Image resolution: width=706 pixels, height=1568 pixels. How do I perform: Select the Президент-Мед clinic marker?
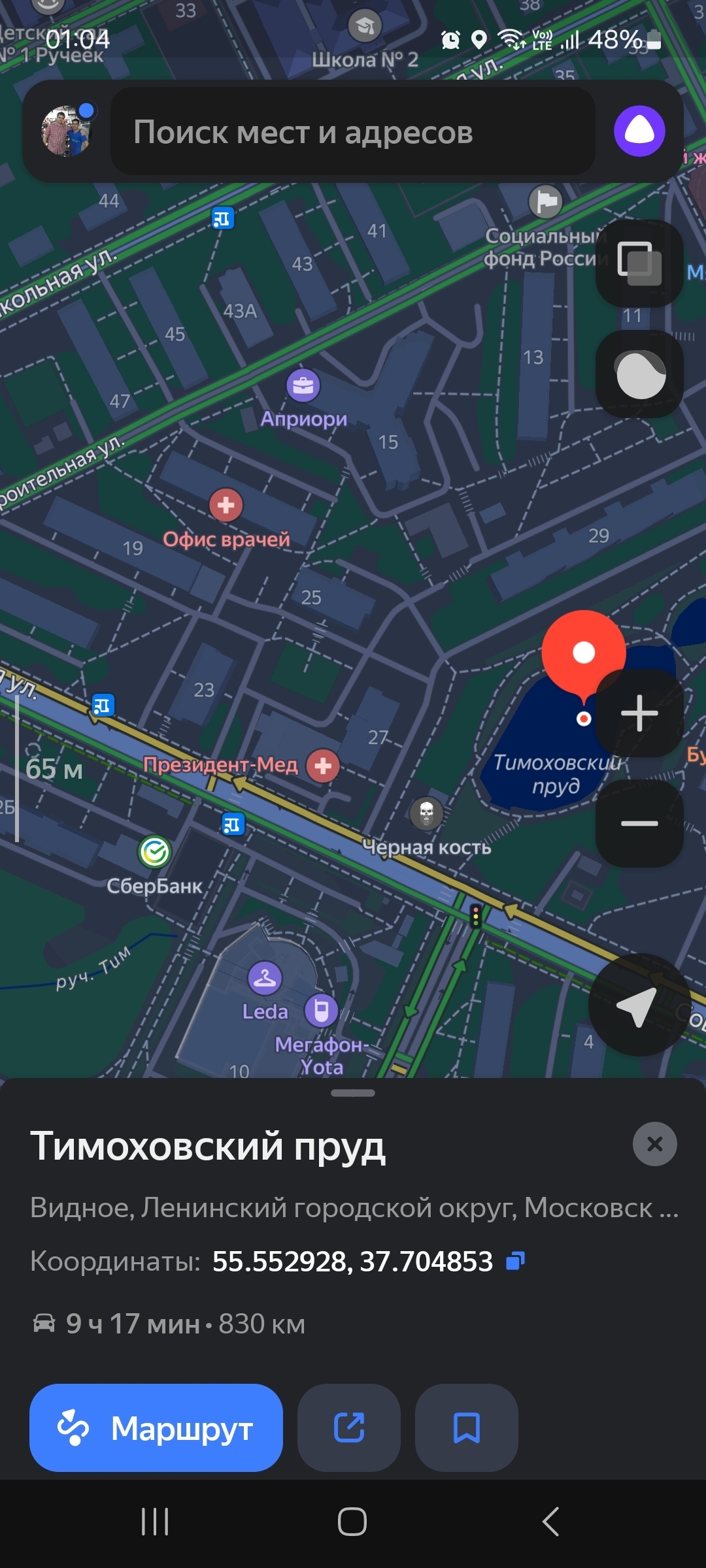[323, 766]
